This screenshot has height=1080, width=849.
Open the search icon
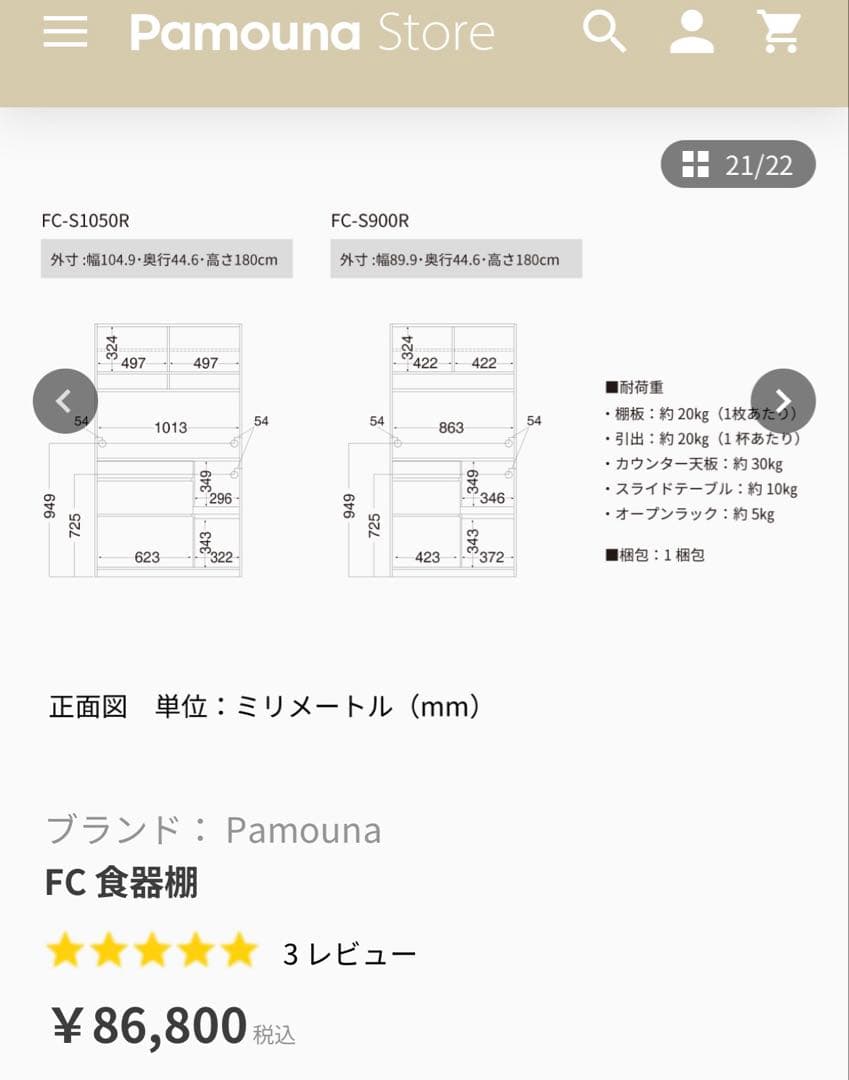click(x=604, y=33)
